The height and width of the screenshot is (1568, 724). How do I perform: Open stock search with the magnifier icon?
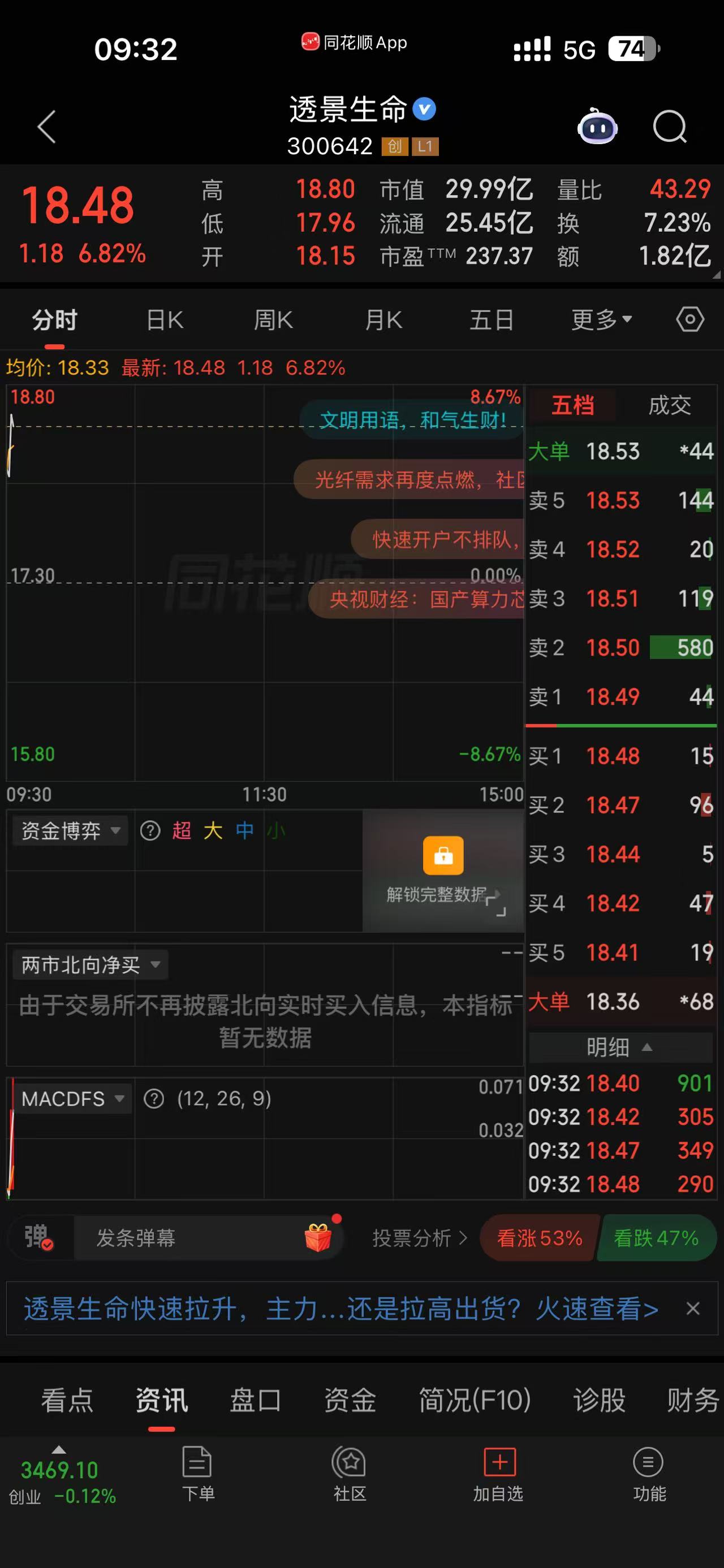point(670,127)
